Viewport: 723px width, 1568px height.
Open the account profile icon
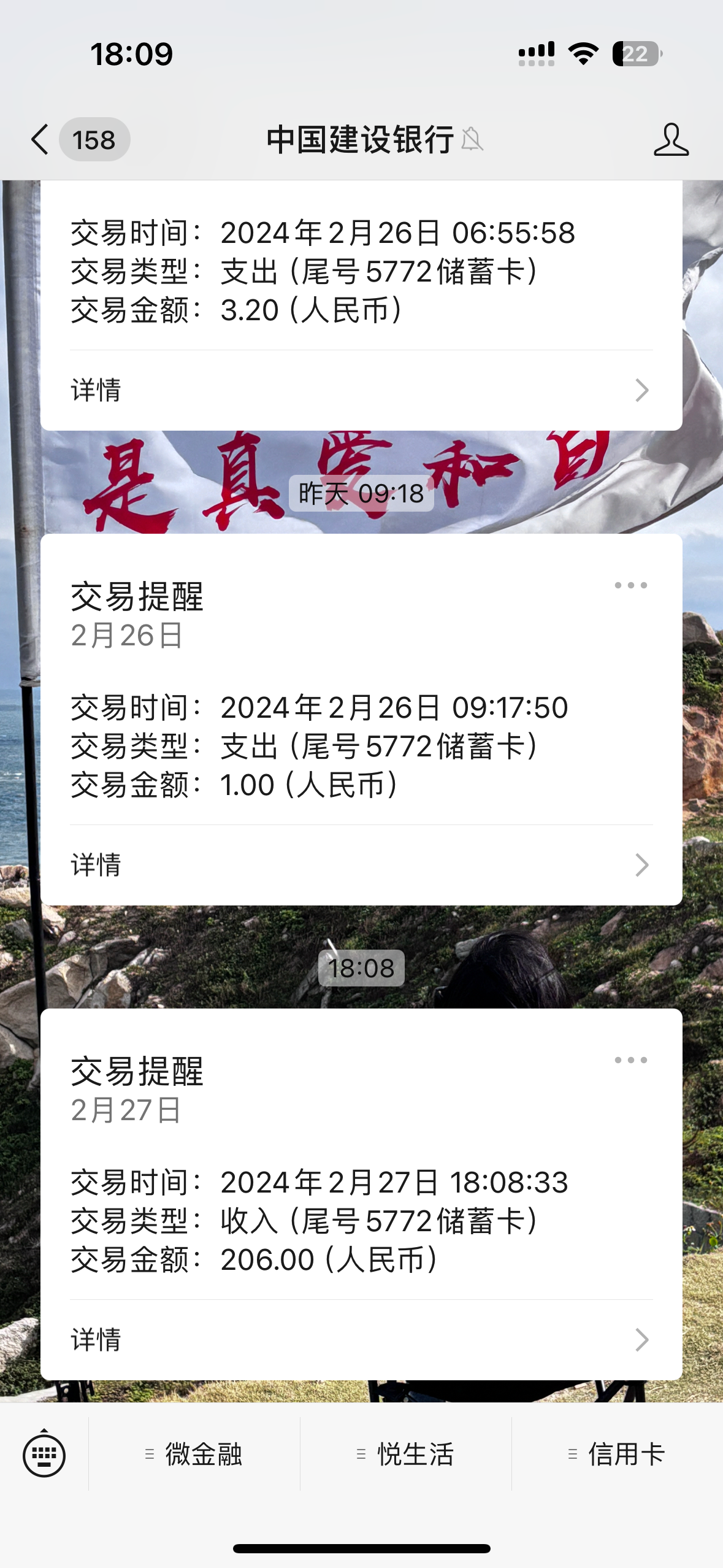(671, 140)
